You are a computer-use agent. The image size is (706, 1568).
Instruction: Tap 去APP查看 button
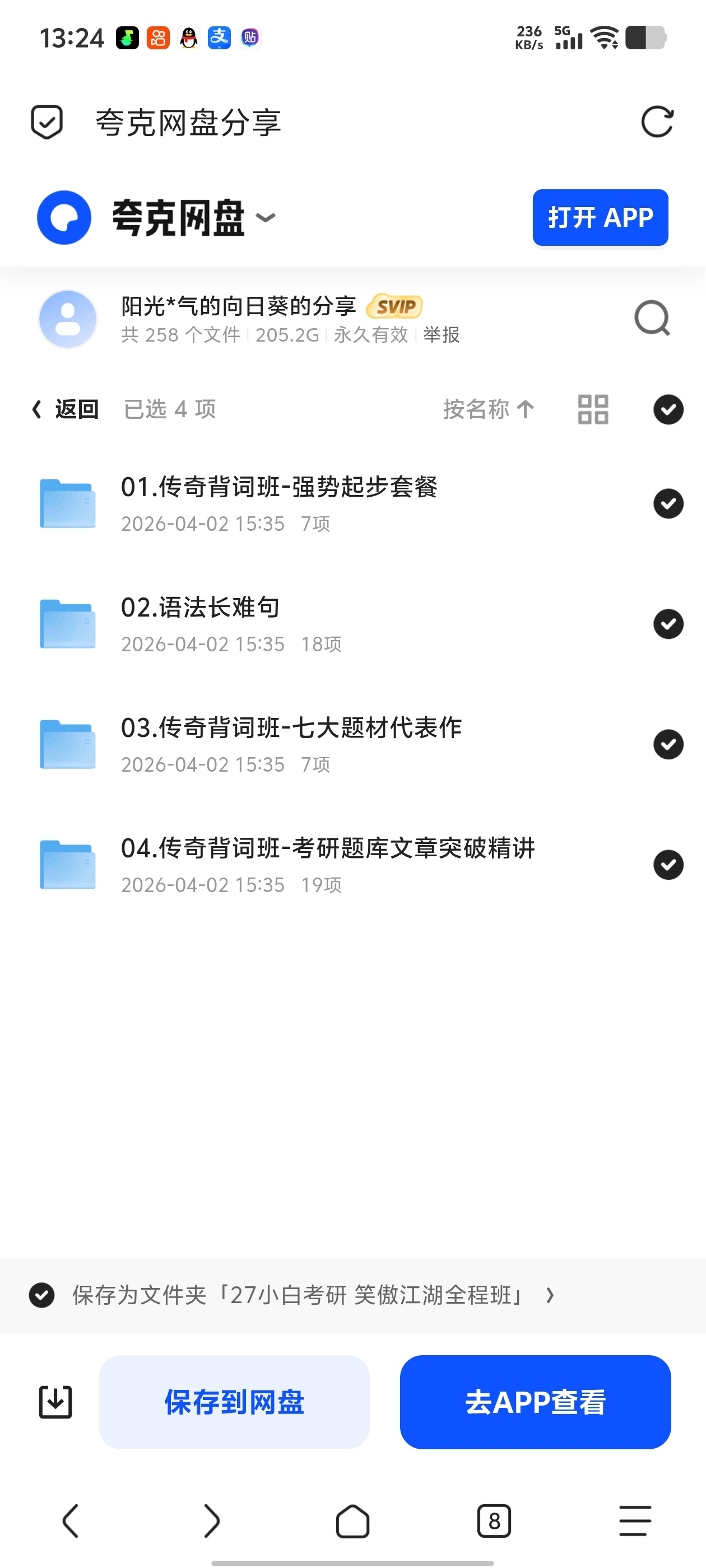(535, 1402)
